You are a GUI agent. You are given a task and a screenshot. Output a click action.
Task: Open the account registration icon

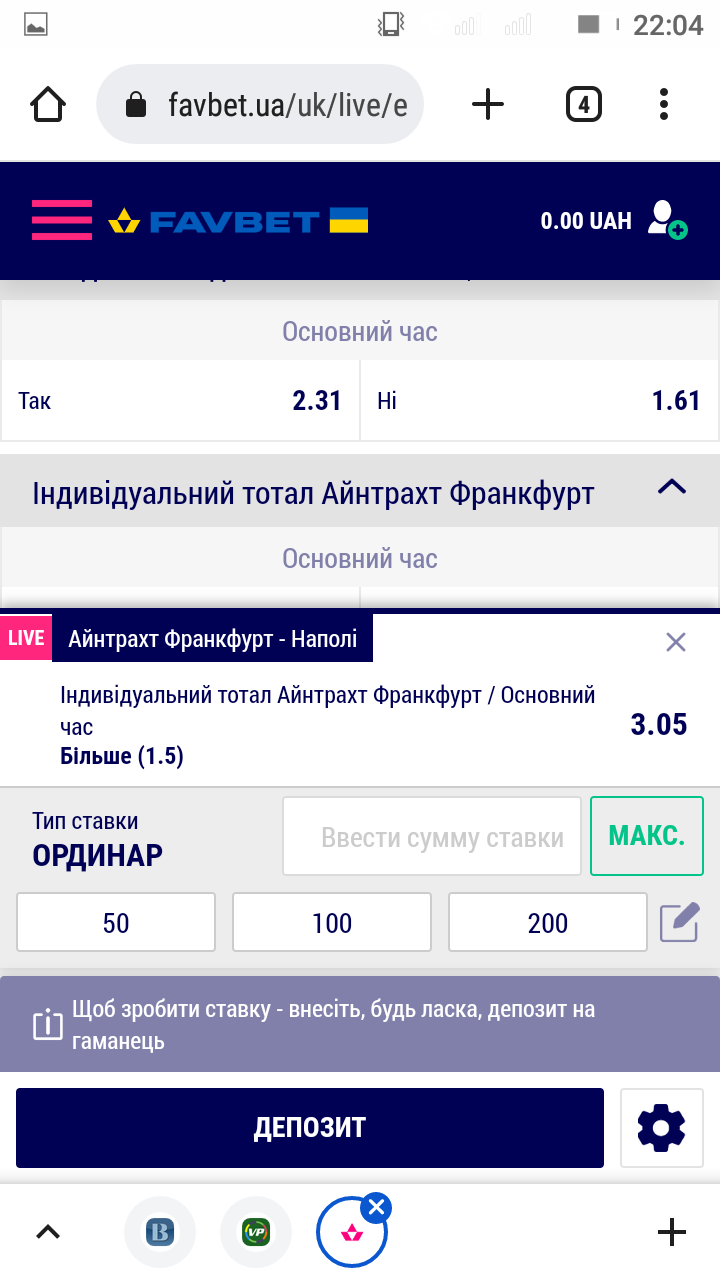pyautogui.click(x=666, y=220)
